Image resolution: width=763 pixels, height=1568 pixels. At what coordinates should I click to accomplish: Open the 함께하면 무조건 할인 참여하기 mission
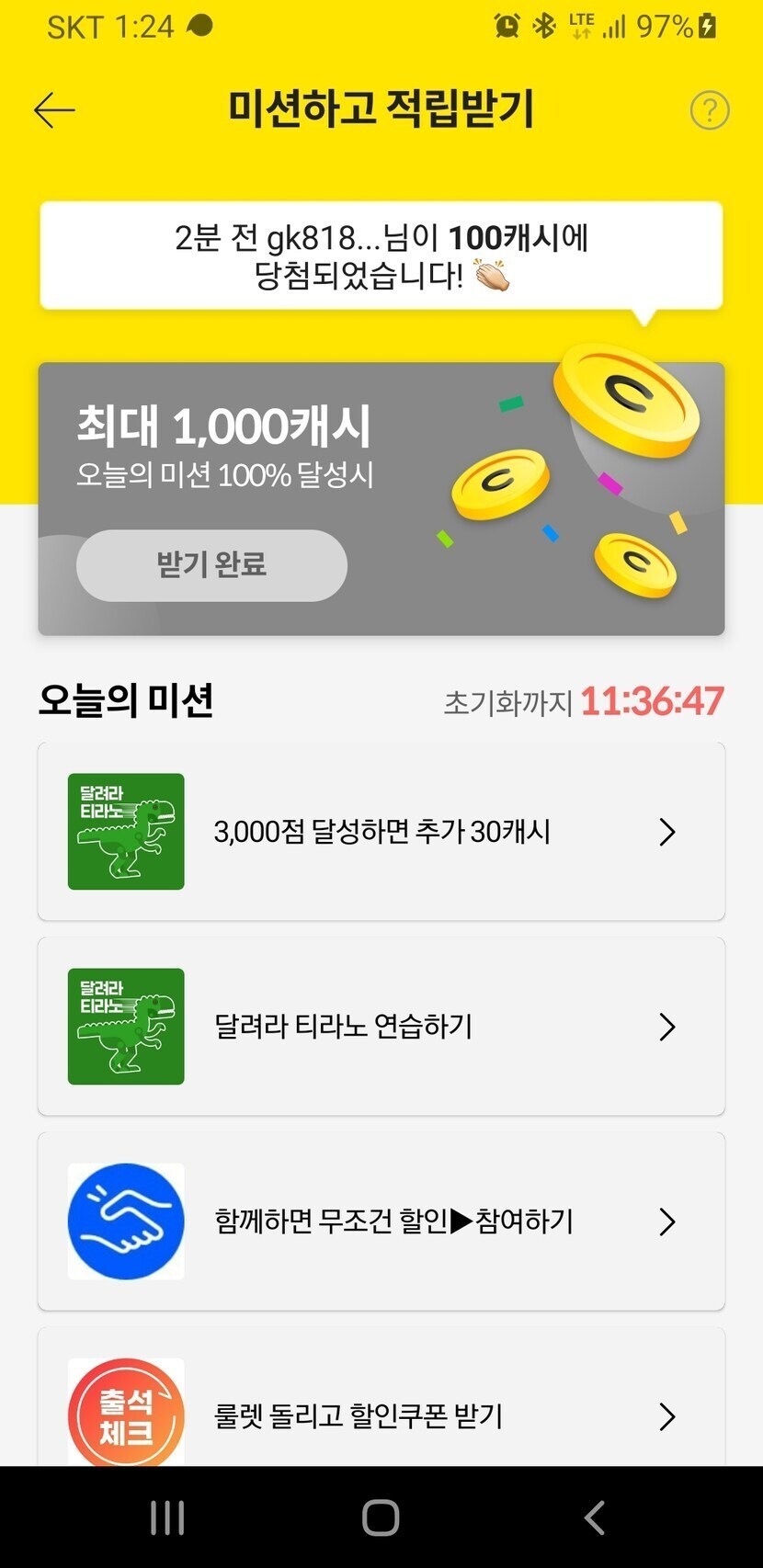(x=381, y=1221)
